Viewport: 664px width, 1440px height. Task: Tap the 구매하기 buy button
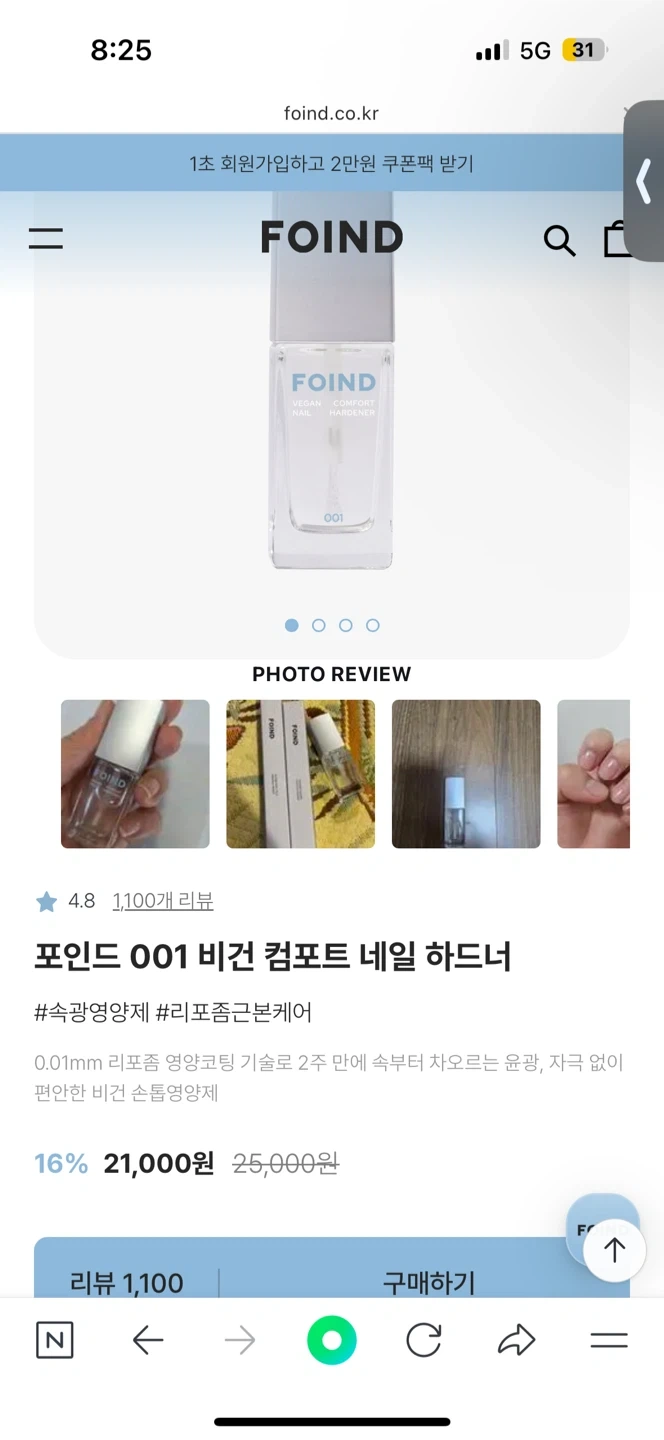pos(428,1281)
